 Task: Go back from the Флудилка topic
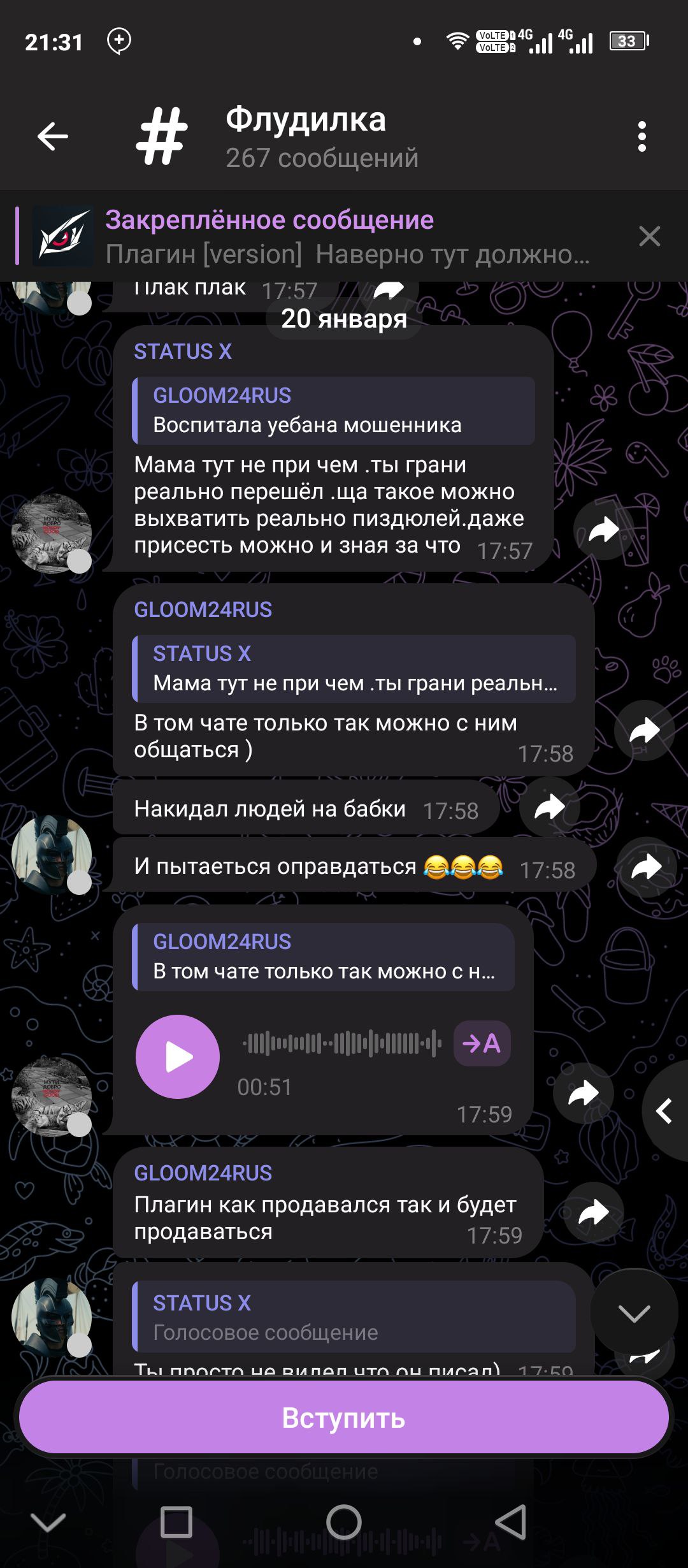[x=53, y=136]
